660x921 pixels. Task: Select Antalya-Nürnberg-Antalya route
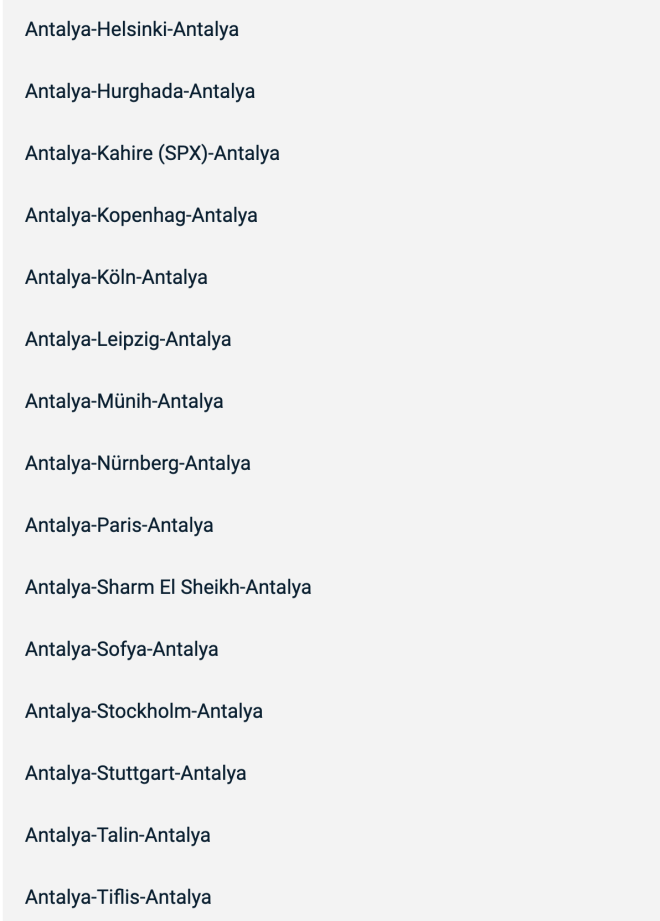tap(138, 463)
